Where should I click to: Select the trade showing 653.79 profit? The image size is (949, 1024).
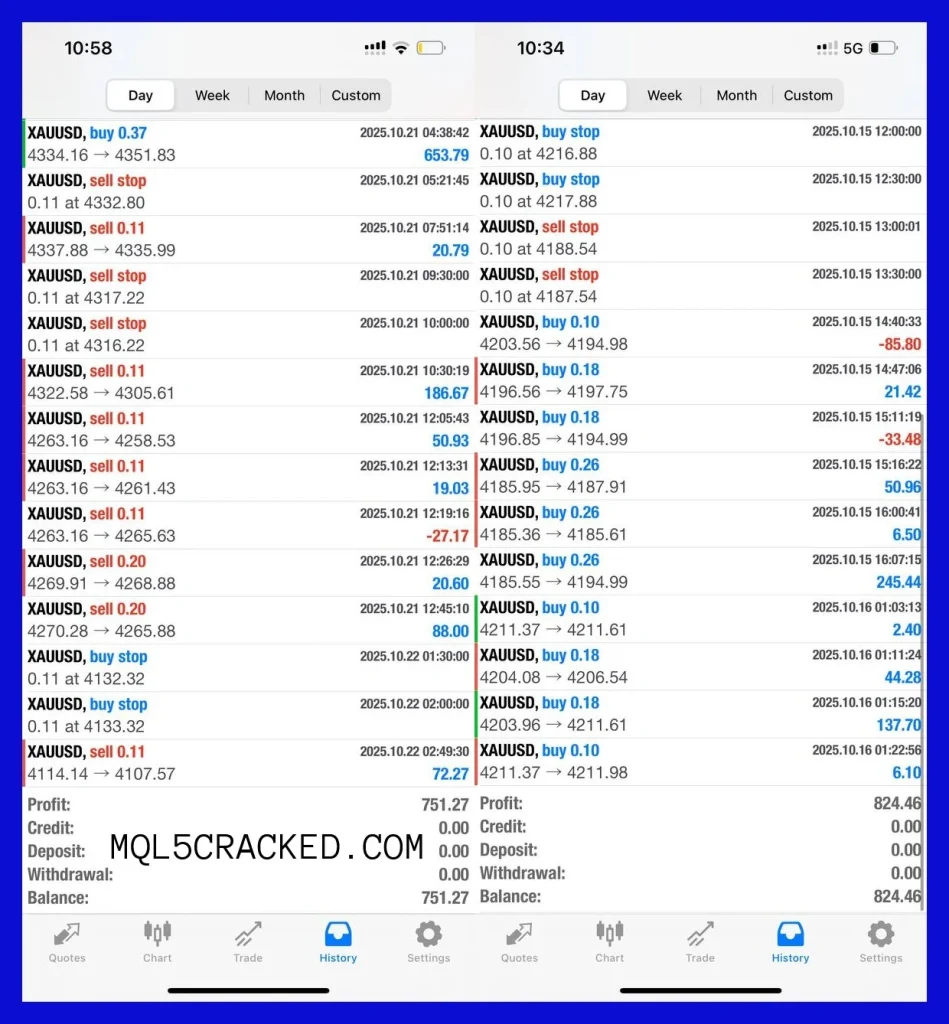[447, 156]
